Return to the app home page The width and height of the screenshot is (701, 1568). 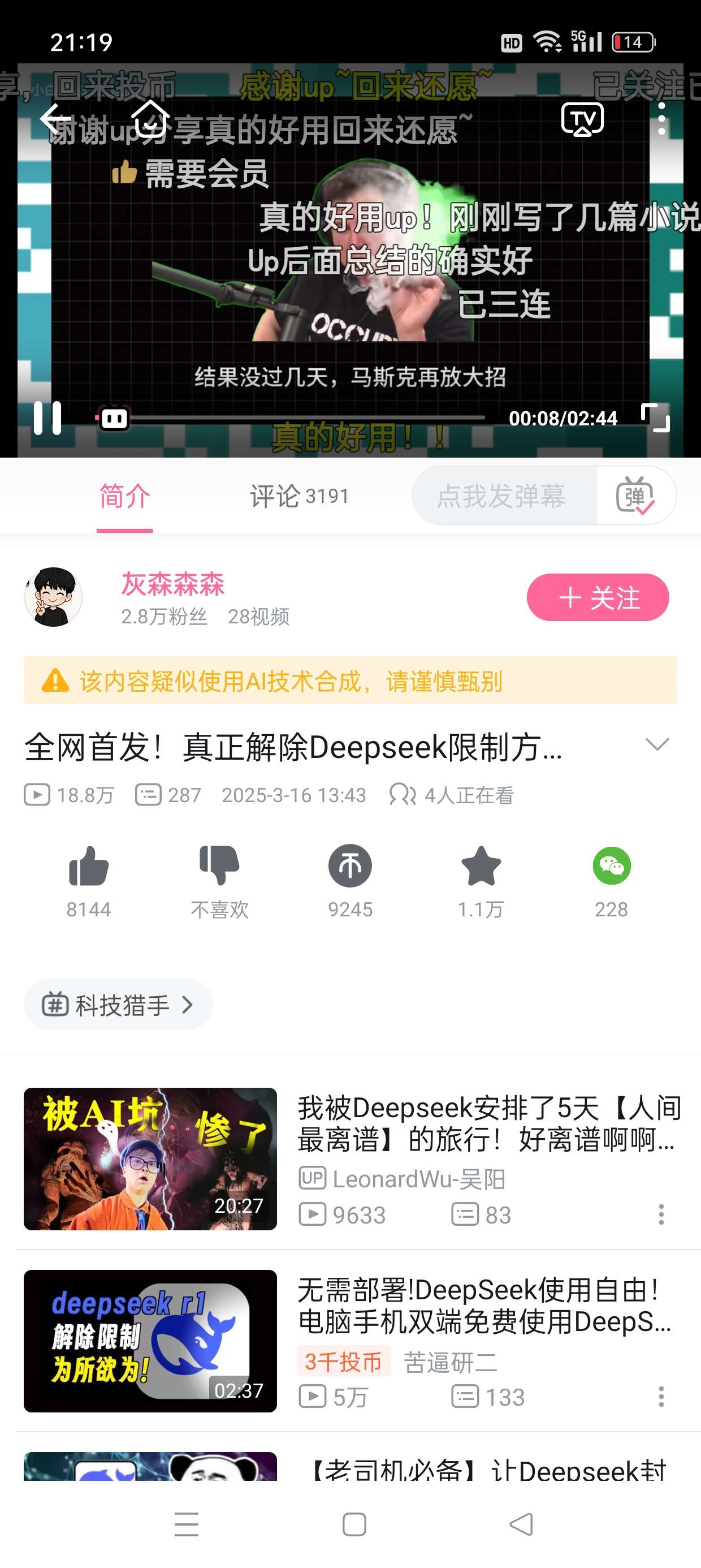pyautogui.click(x=150, y=118)
